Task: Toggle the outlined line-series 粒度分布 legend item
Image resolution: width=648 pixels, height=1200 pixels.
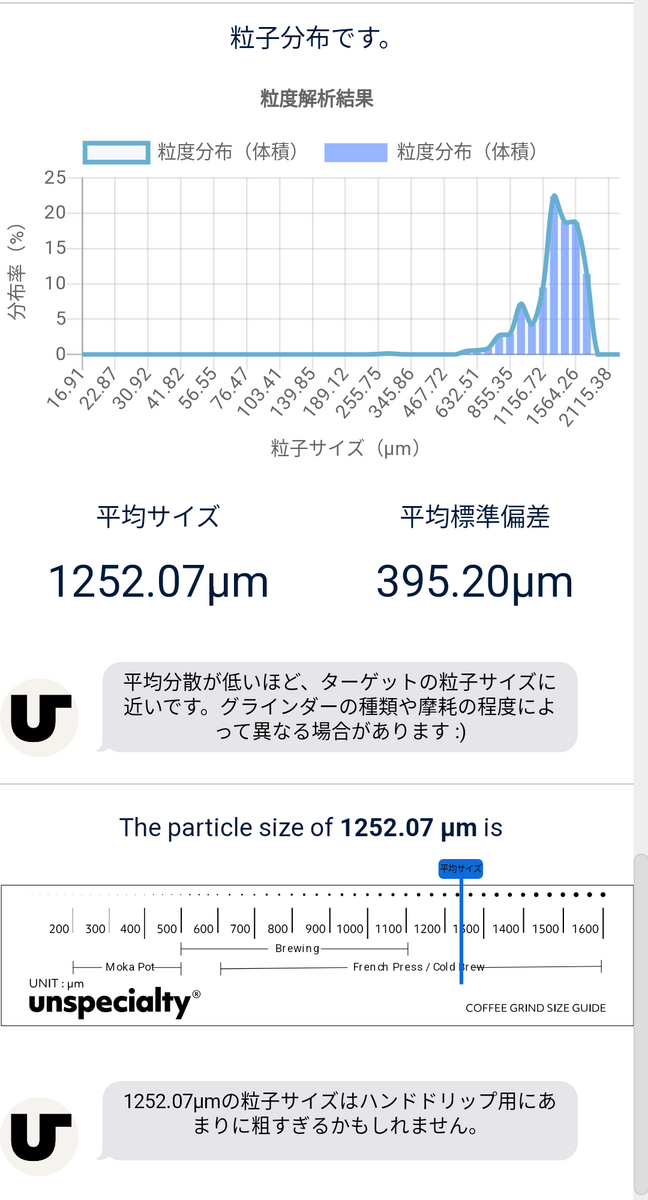Action: (x=191, y=152)
